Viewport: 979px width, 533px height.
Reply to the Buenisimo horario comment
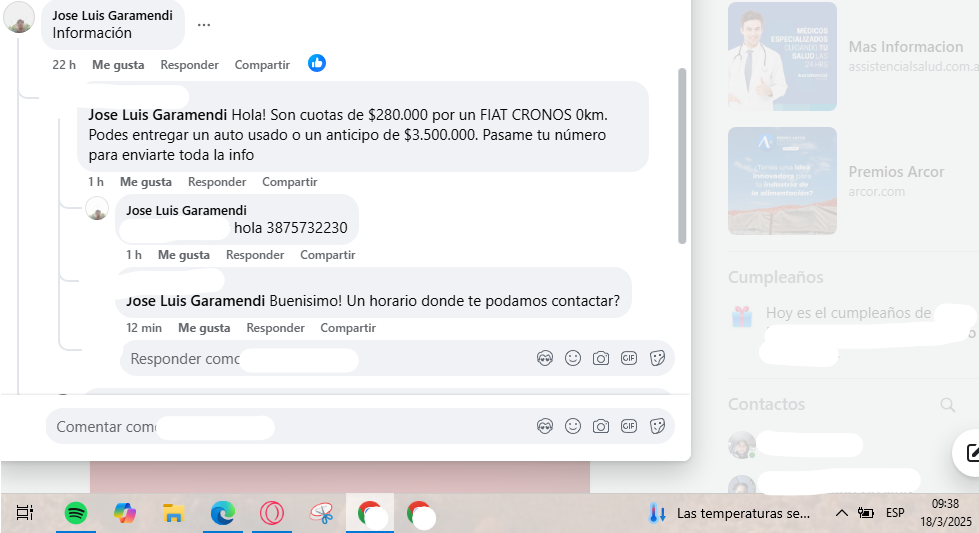pyautogui.click(x=275, y=328)
